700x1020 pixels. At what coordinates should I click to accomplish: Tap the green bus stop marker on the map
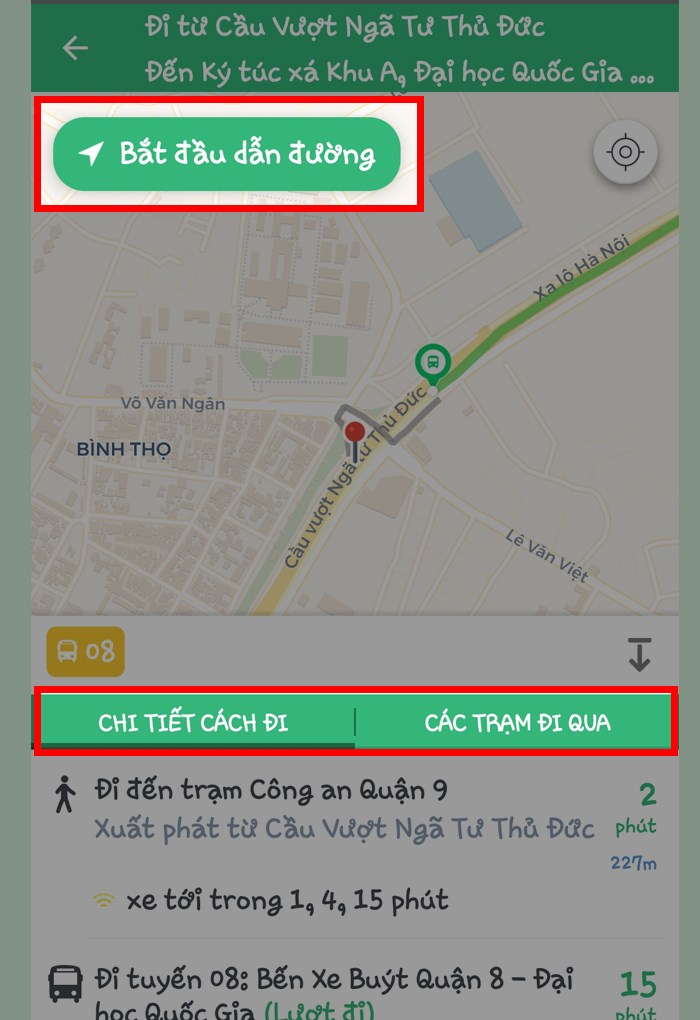click(432, 362)
